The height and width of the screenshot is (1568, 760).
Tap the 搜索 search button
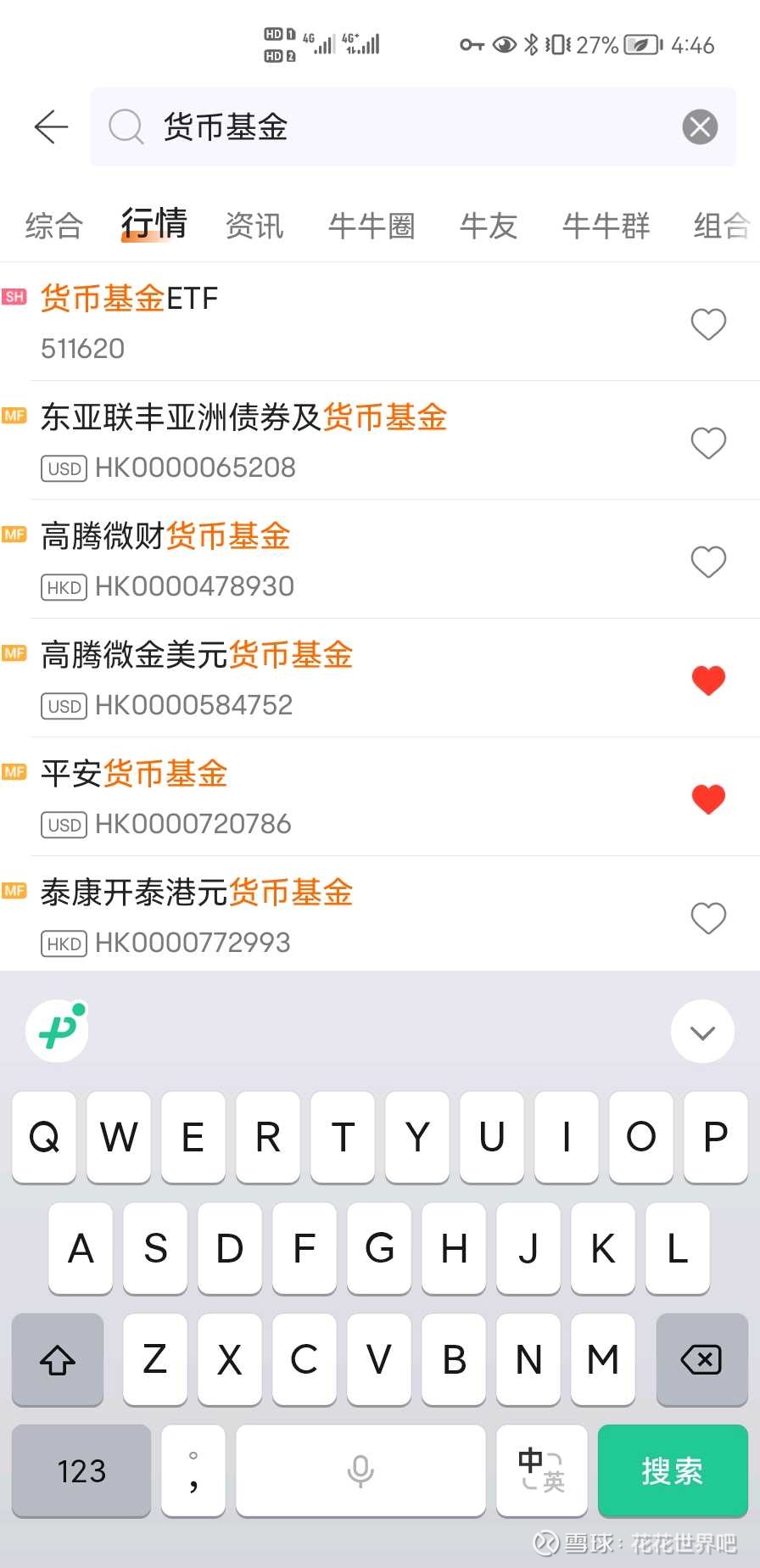point(672,1471)
